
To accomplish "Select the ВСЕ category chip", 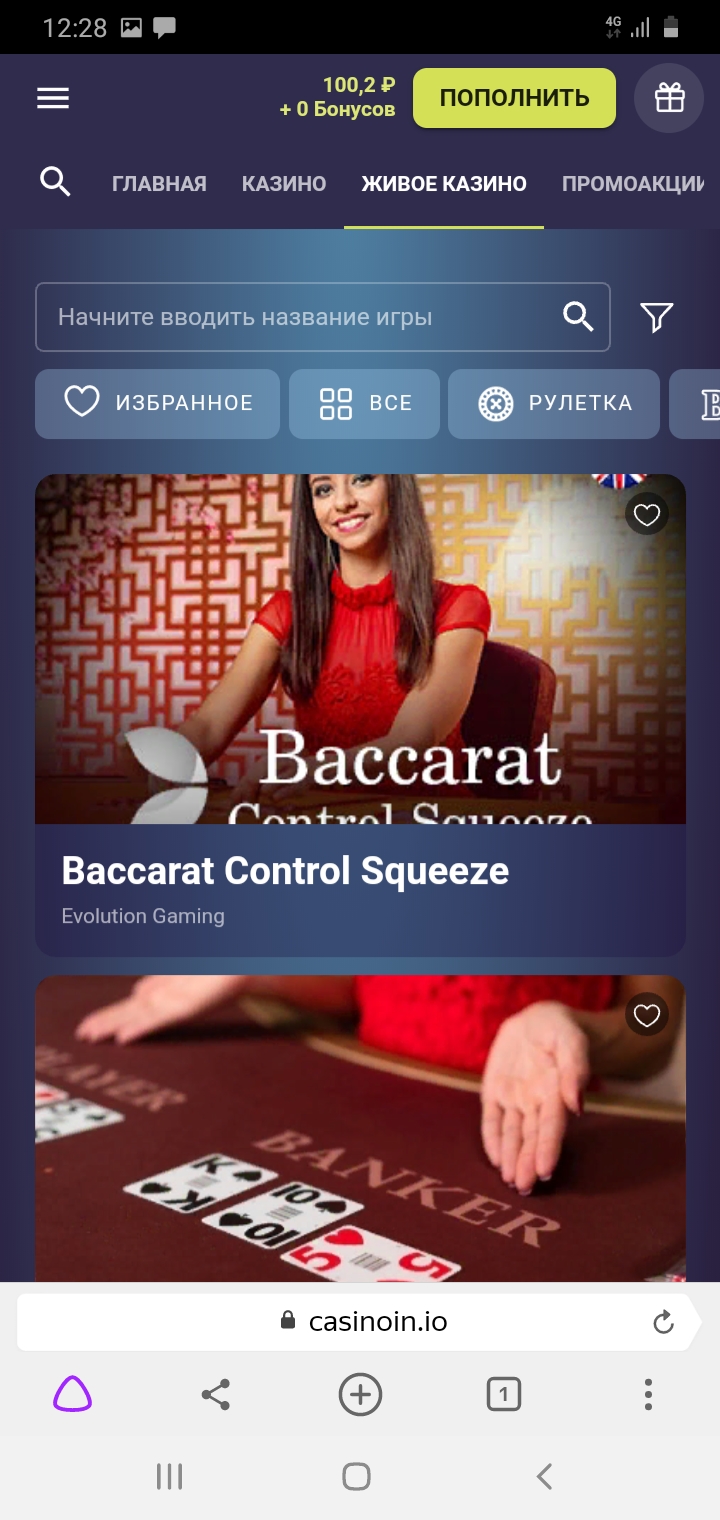I will [364, 403].
